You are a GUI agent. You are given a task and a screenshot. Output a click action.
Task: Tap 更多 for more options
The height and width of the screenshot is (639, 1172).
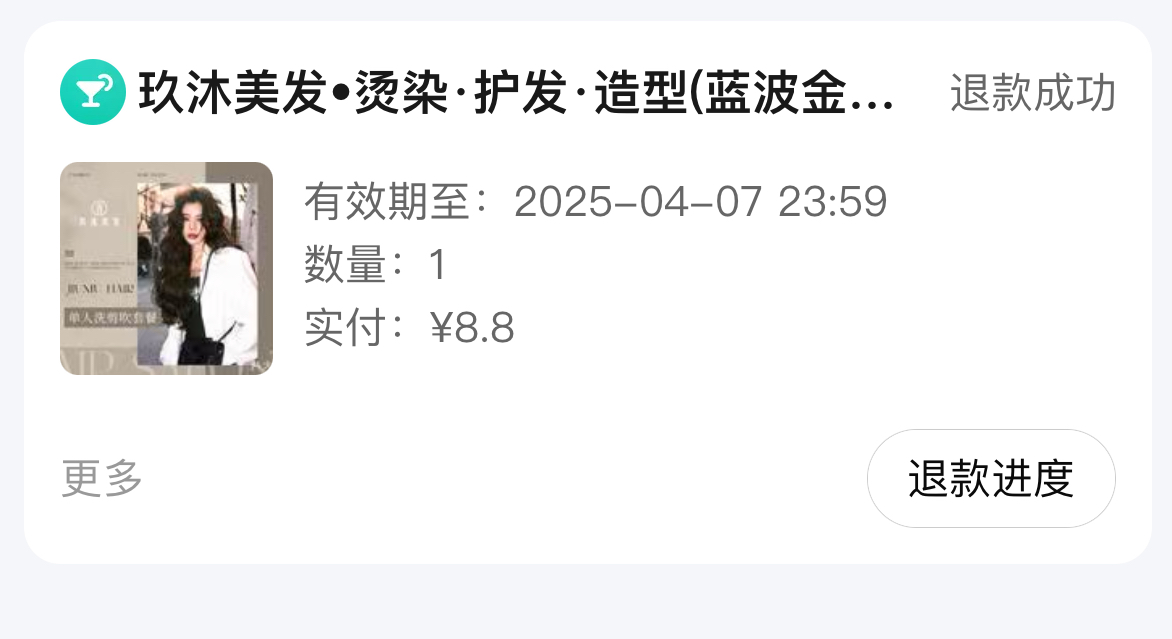pos(102,479)
